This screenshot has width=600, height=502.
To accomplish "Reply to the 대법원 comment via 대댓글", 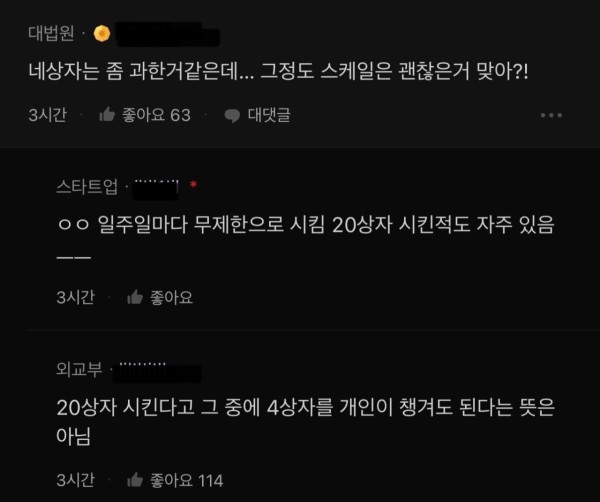I will (257, 115).
